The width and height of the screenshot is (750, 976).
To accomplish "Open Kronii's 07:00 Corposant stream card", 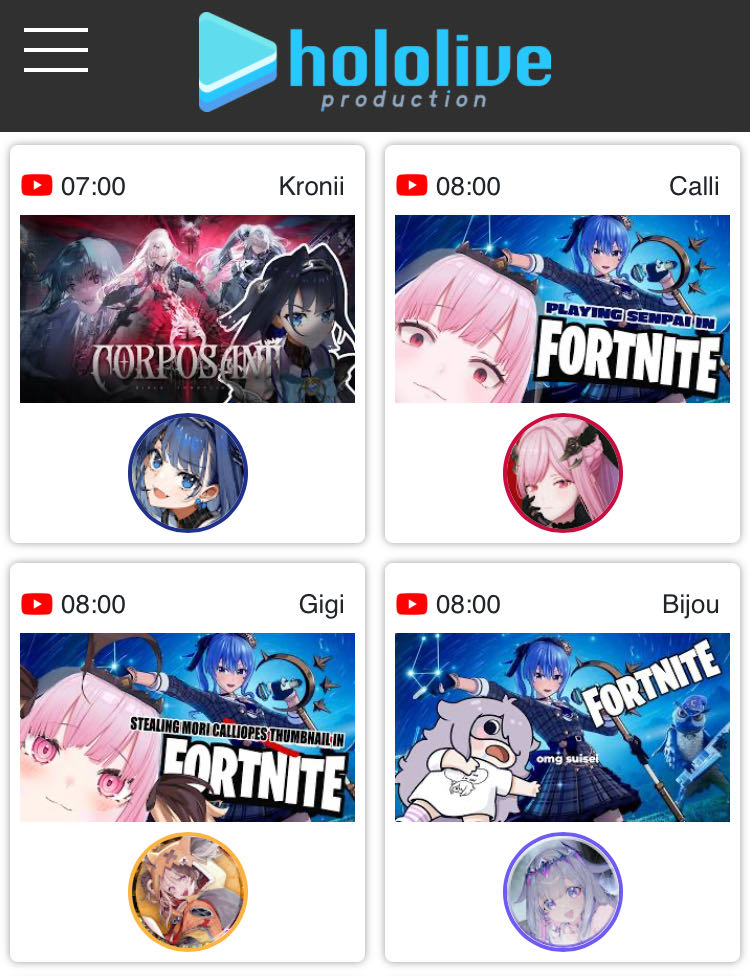I will coord(187,309).
